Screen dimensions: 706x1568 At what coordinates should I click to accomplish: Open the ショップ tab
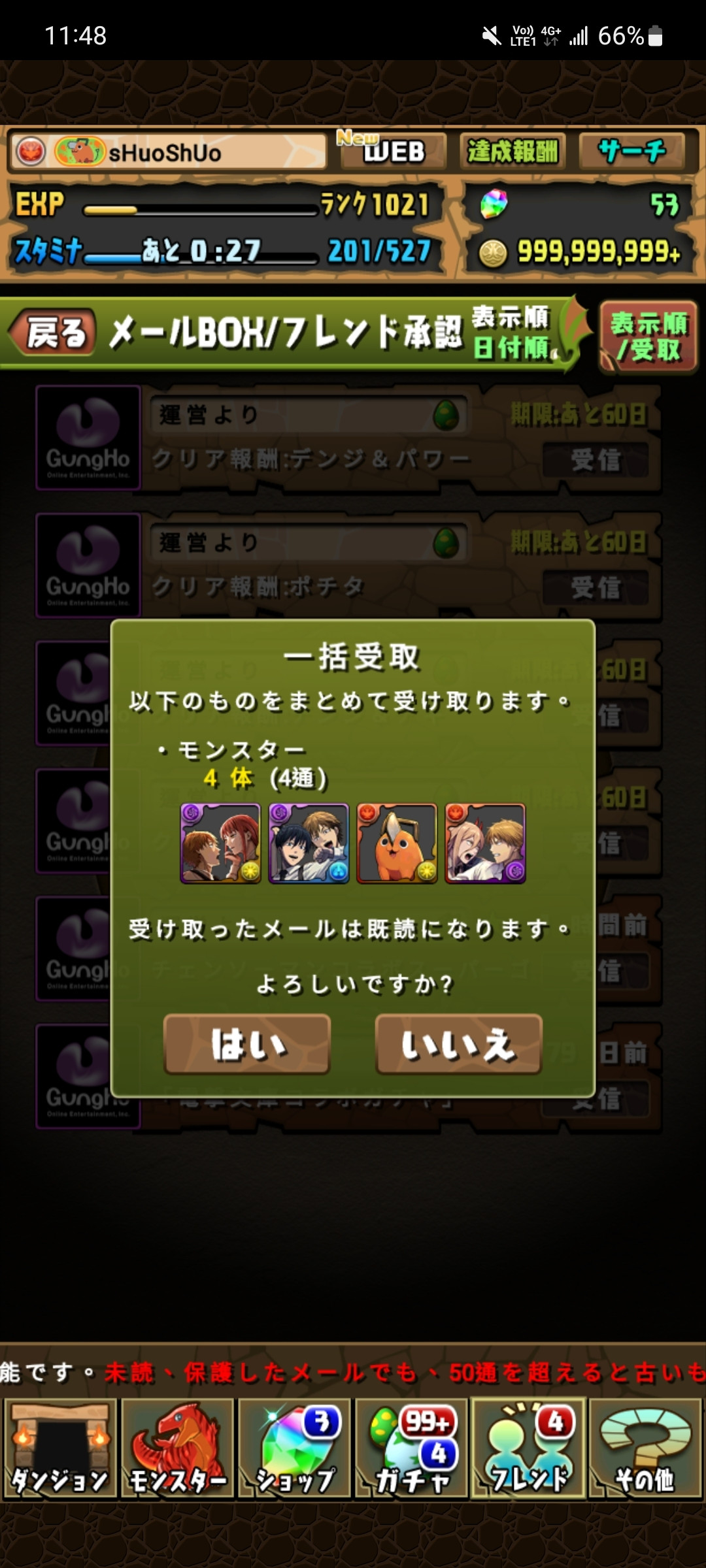295,1448
